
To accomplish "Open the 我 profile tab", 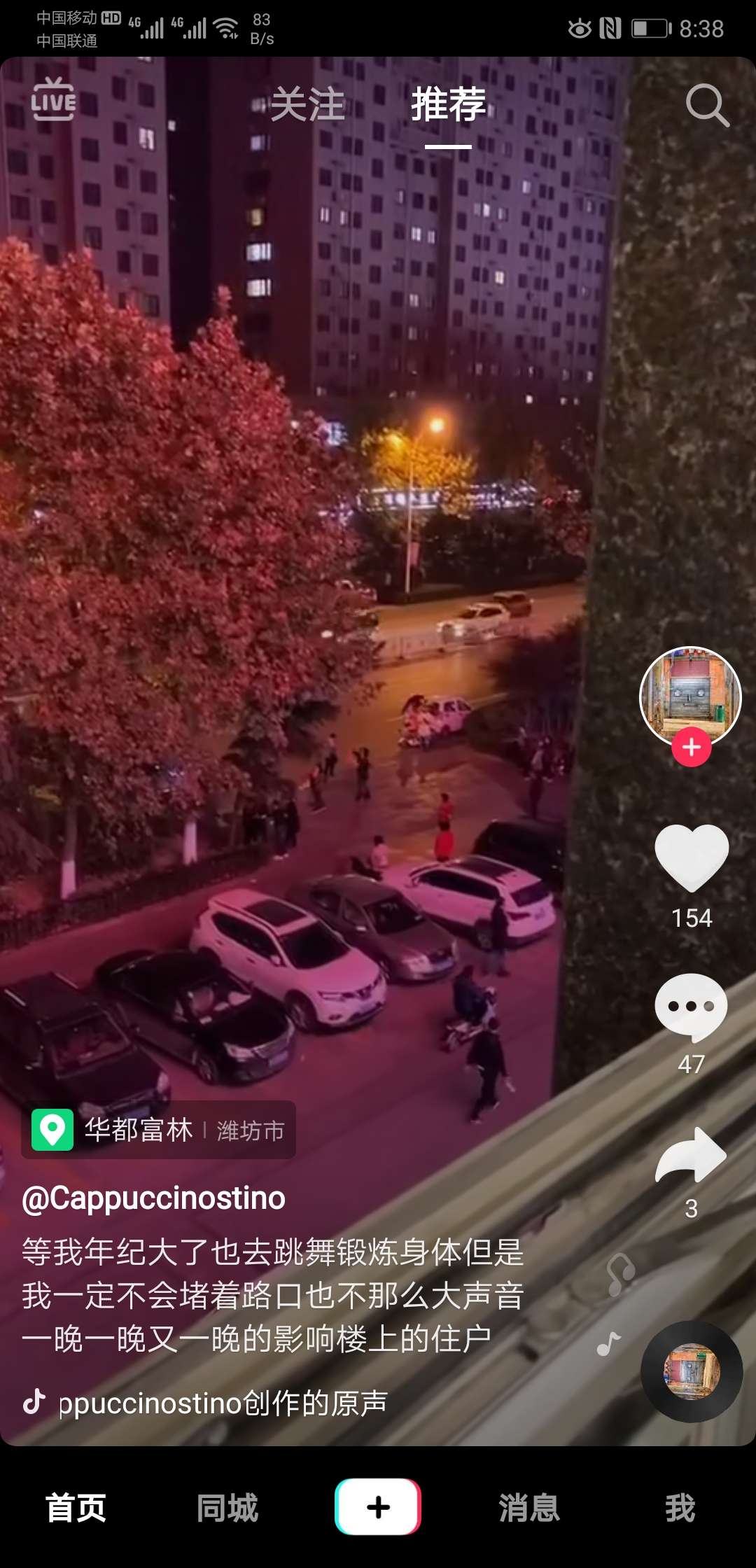I will pyautogui.click(x=680, y=1508).
